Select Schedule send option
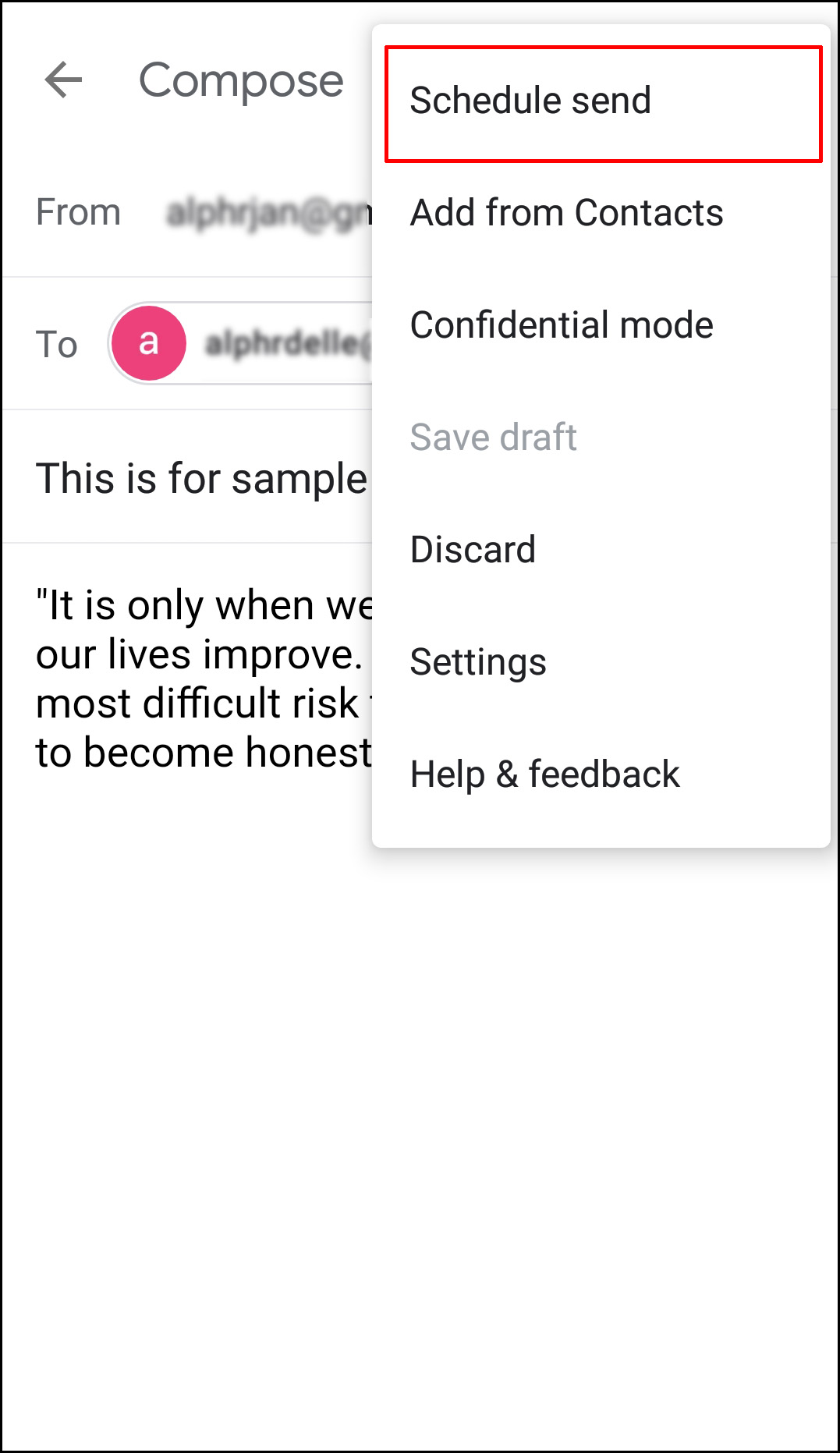 530,101
